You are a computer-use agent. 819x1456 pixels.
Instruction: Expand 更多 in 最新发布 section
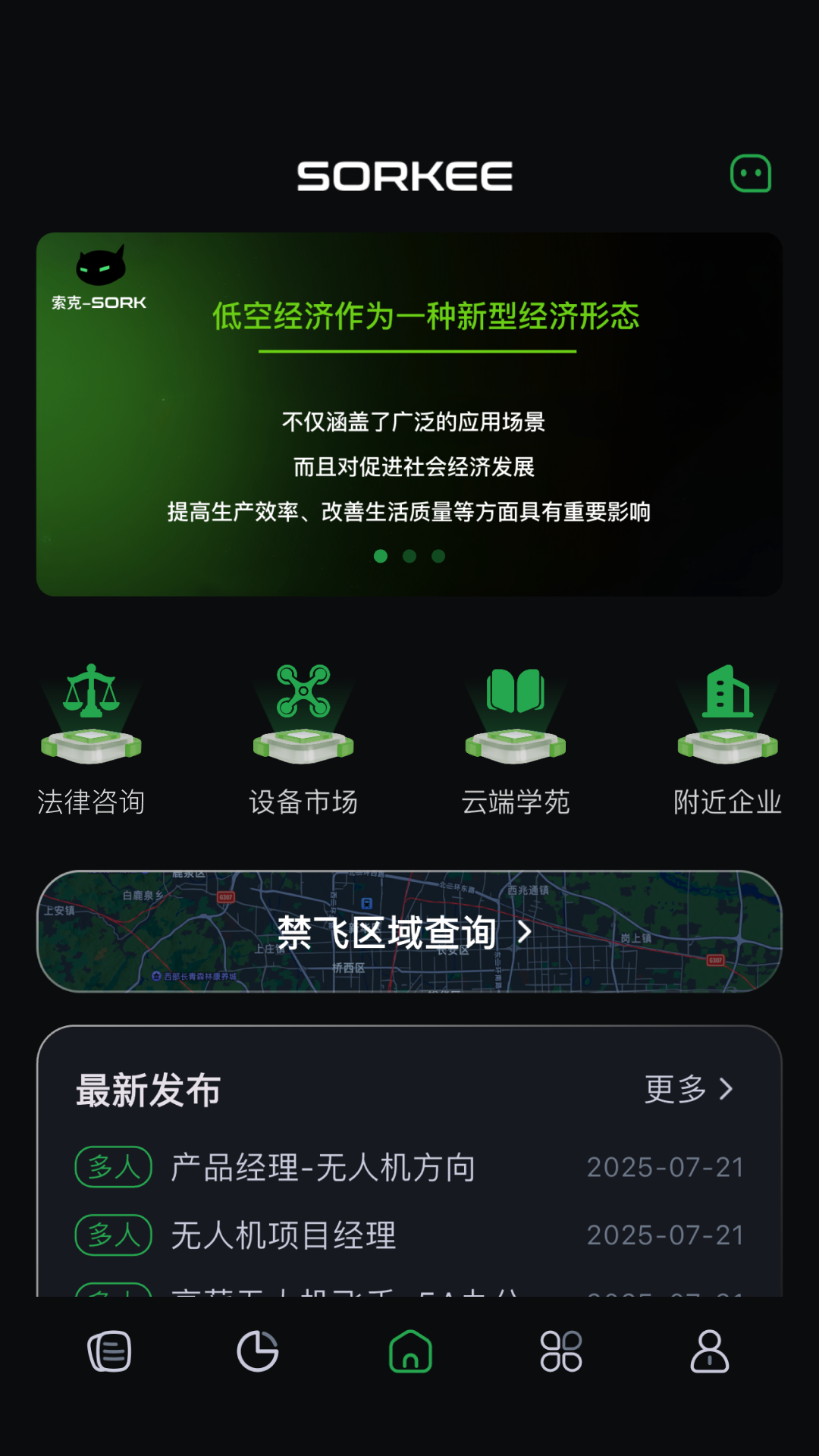[x=689, y=1090]
